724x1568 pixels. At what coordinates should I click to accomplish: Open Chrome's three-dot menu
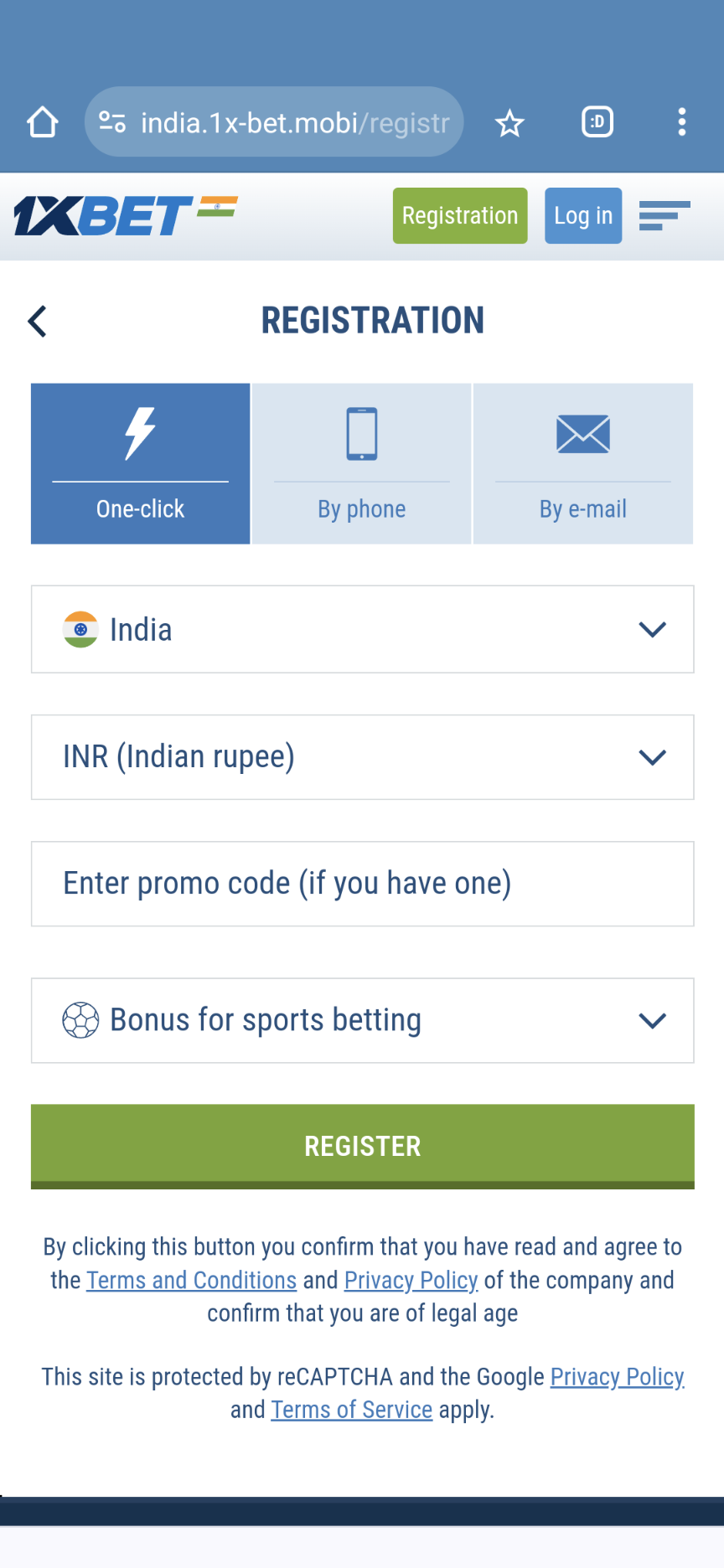682,122
